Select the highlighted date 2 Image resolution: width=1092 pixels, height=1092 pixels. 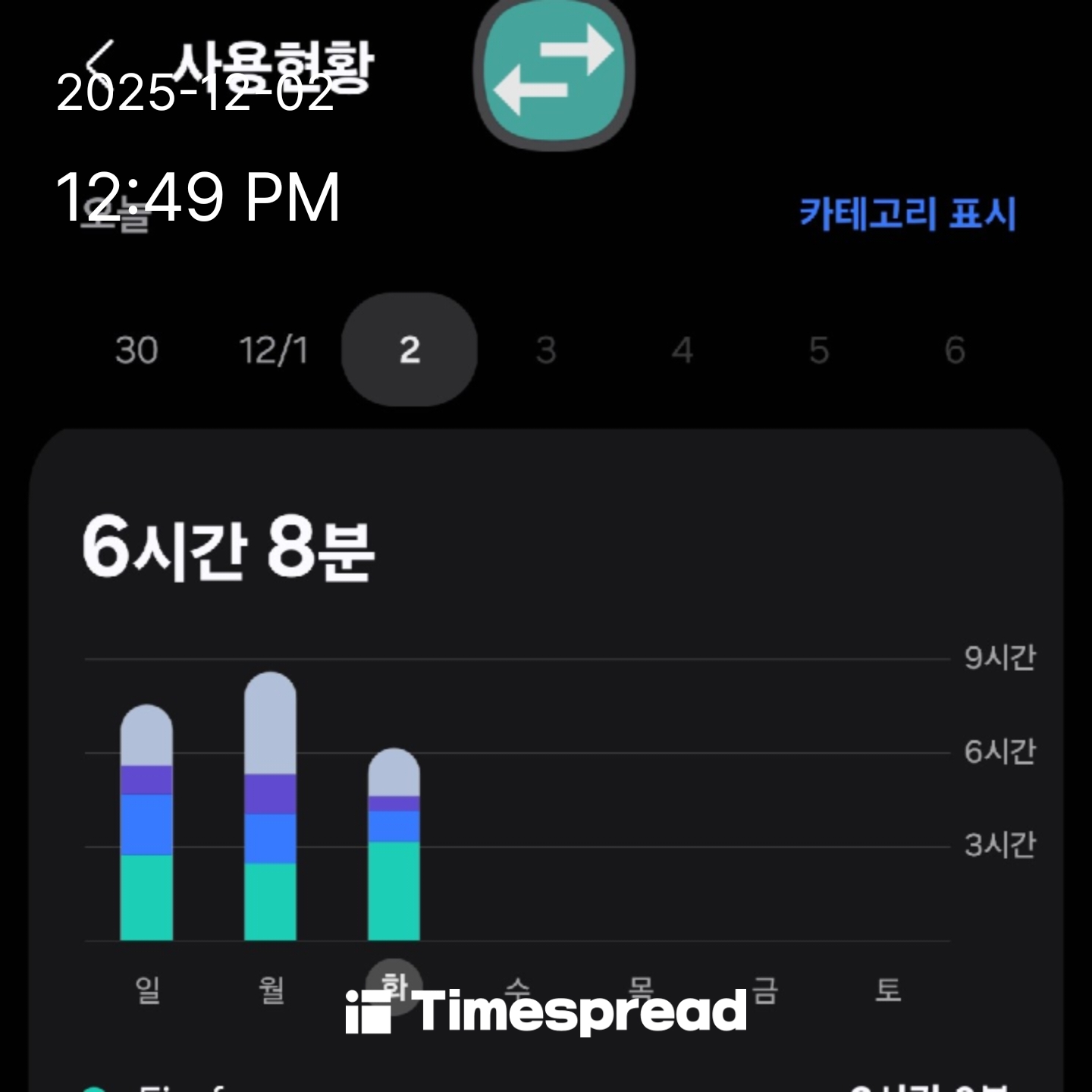[x=409, y=350]
